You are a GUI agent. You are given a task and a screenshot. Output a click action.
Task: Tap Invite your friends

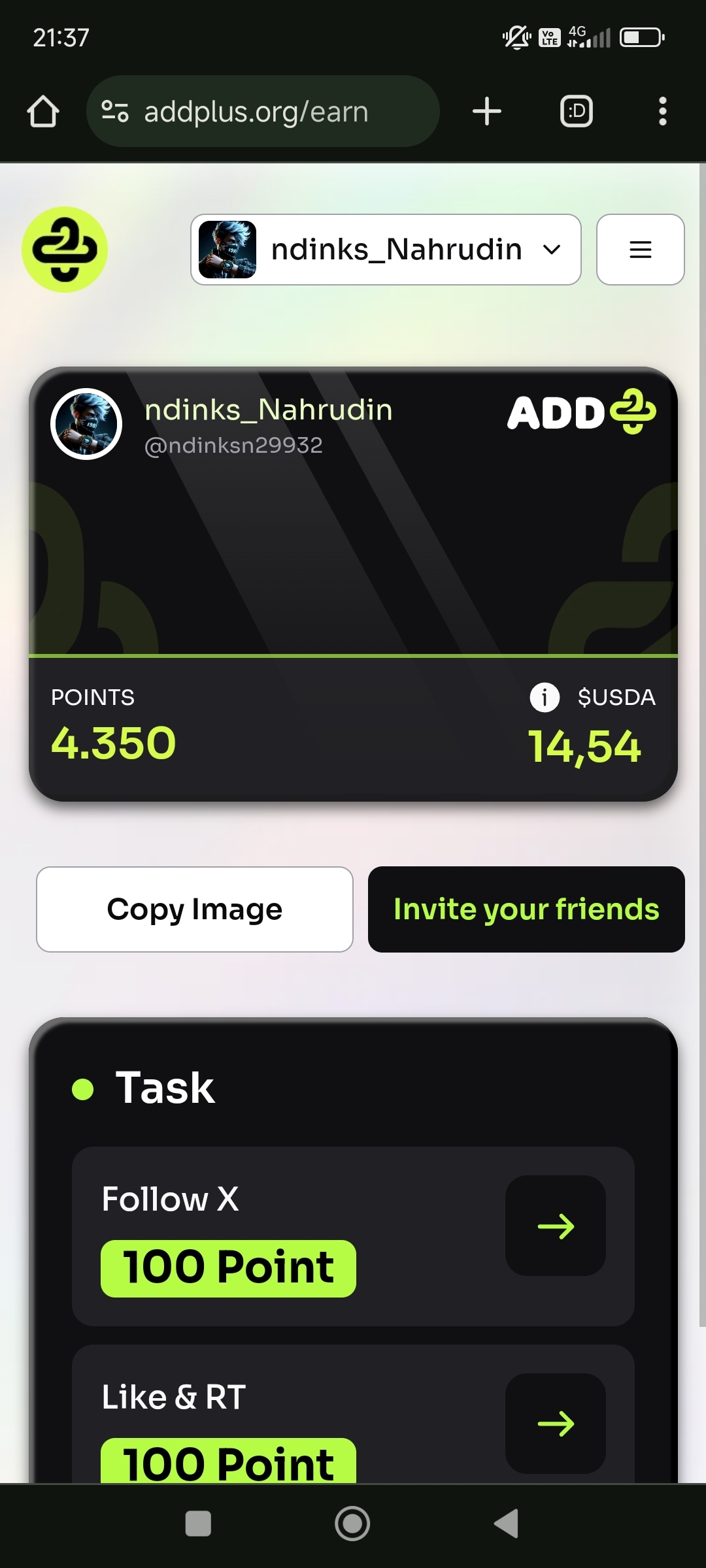click(526, 909)
